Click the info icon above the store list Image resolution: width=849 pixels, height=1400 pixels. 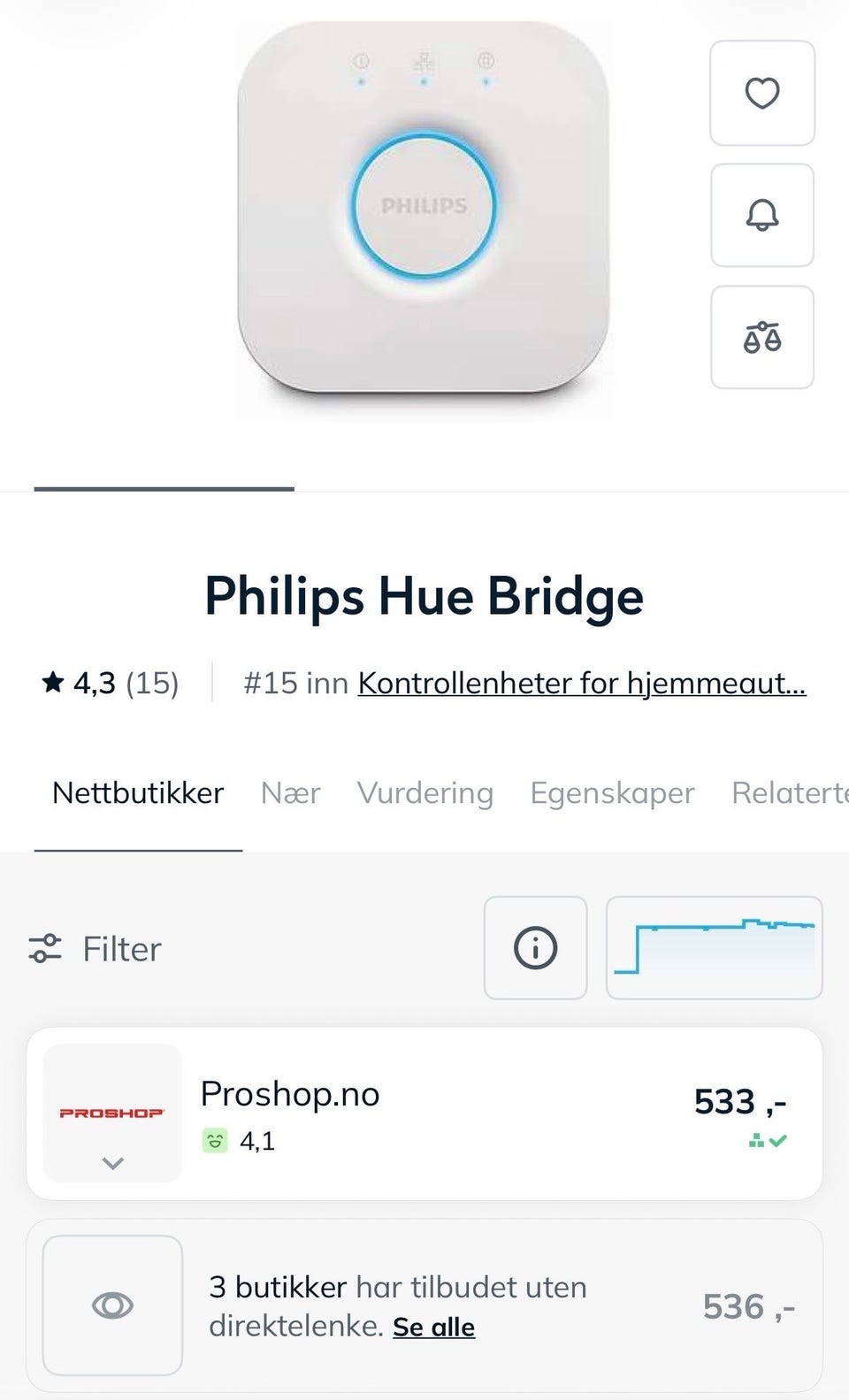(535, 947)
